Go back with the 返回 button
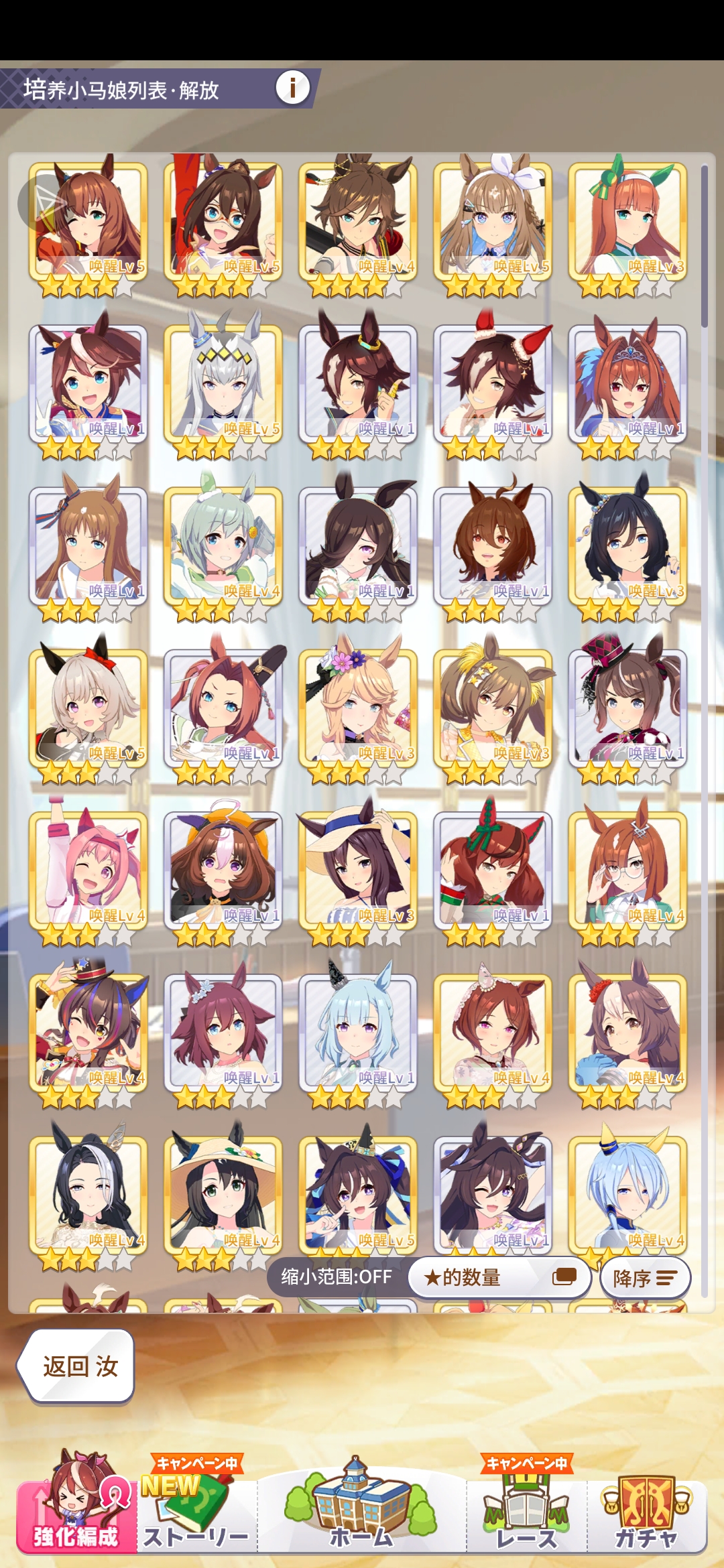 click(78, 1366)
